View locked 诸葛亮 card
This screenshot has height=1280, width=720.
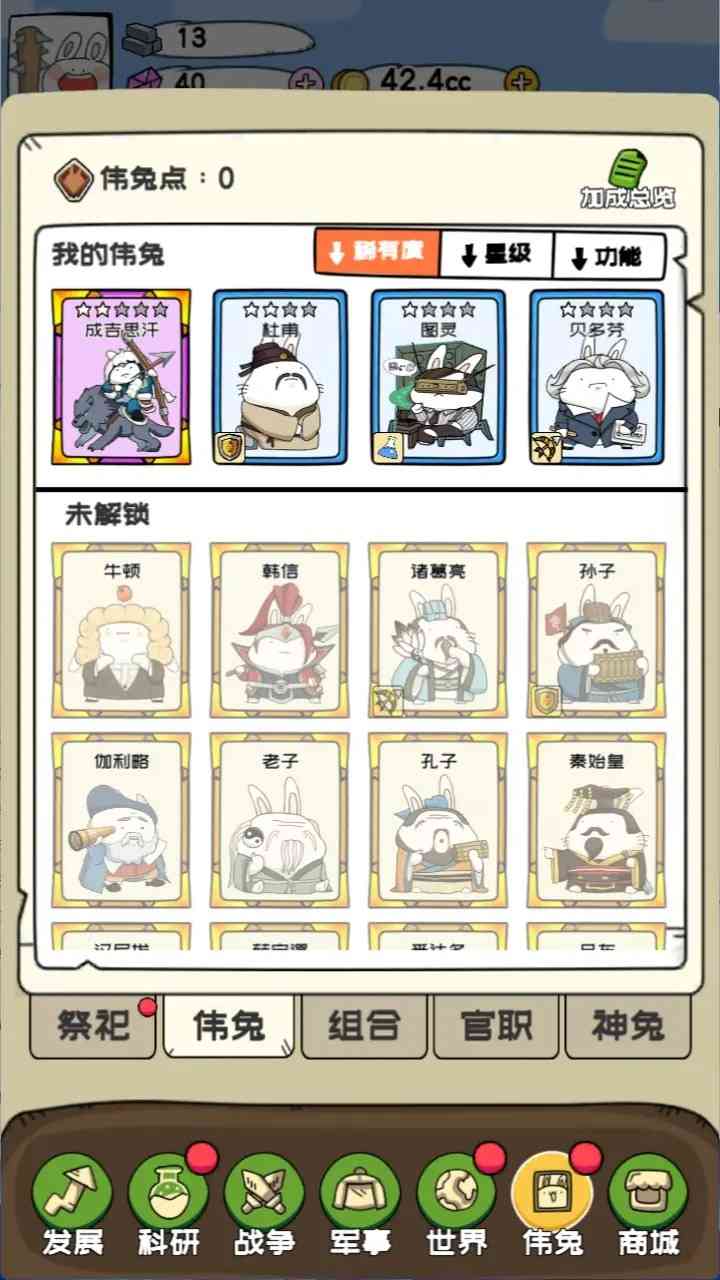pos(438,630)
